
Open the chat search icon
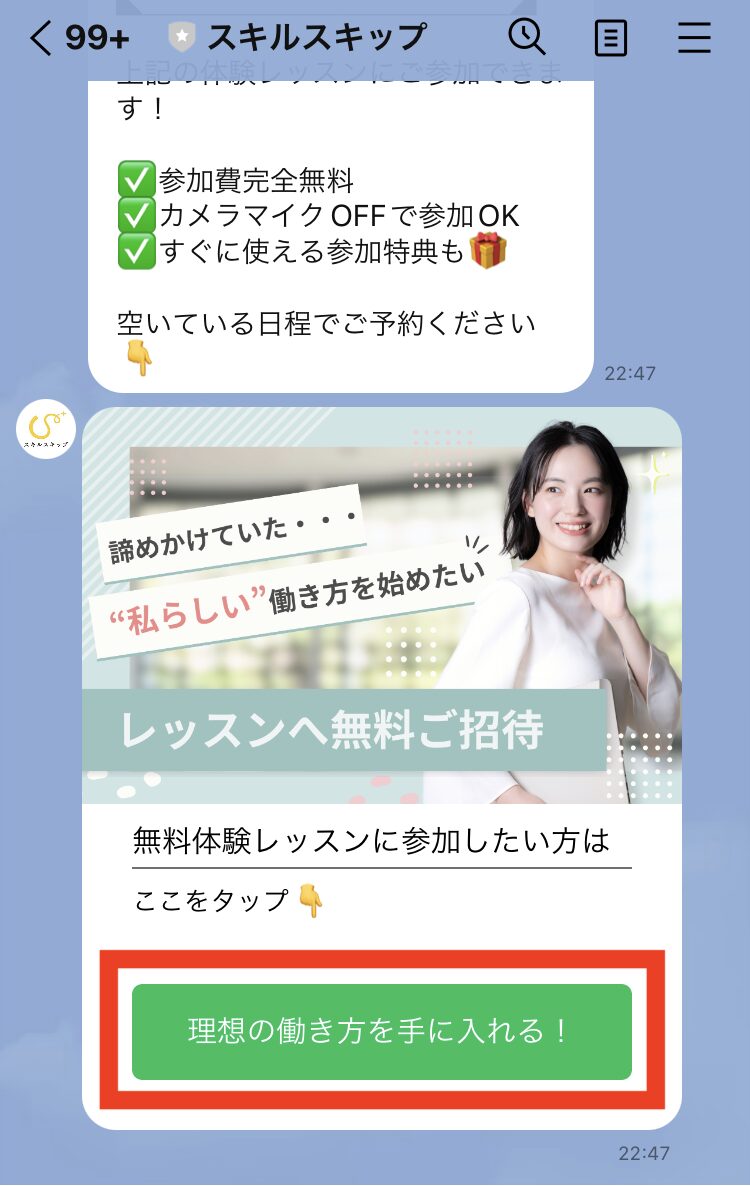pyautogui.click(x=526, y=39)
